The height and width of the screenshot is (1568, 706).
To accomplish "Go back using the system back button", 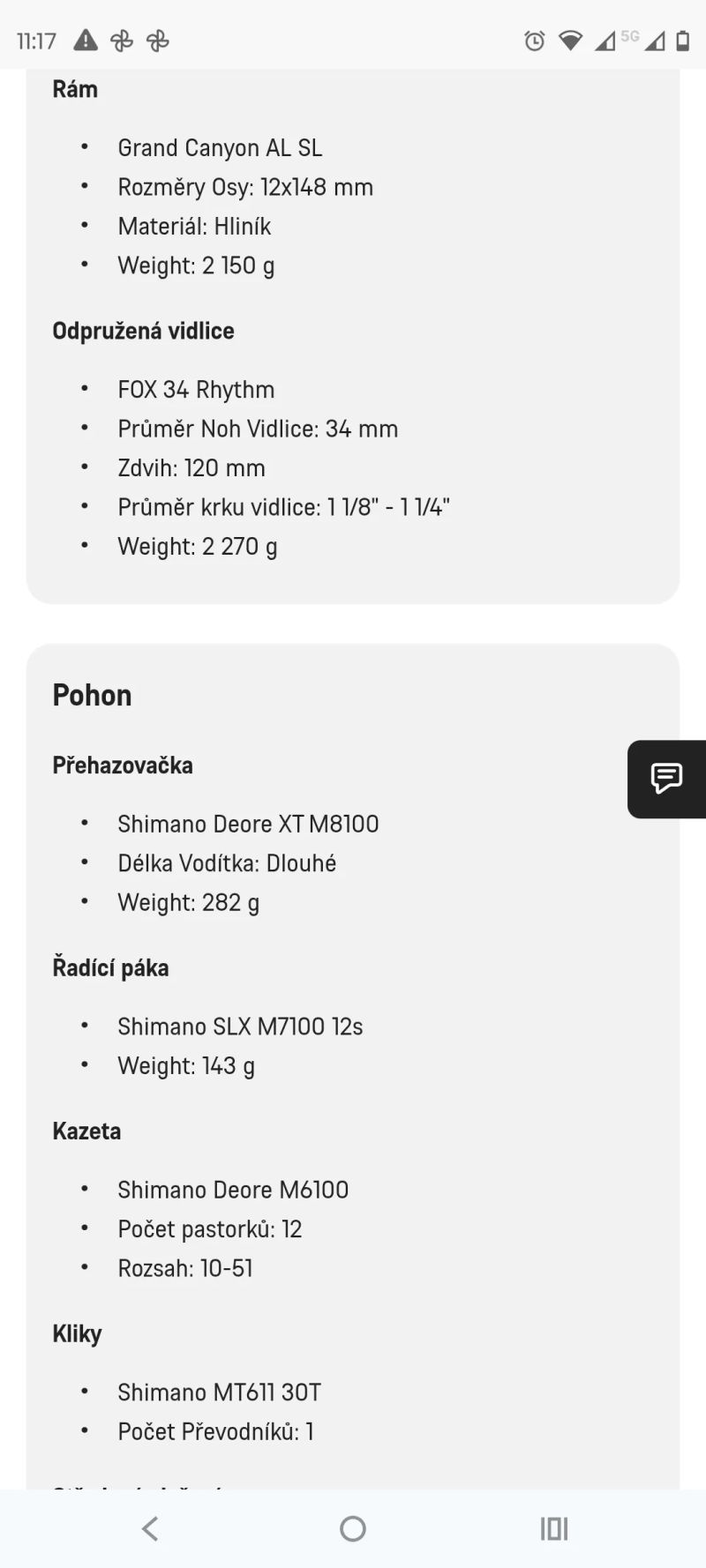I will [x=151, y=1528].
